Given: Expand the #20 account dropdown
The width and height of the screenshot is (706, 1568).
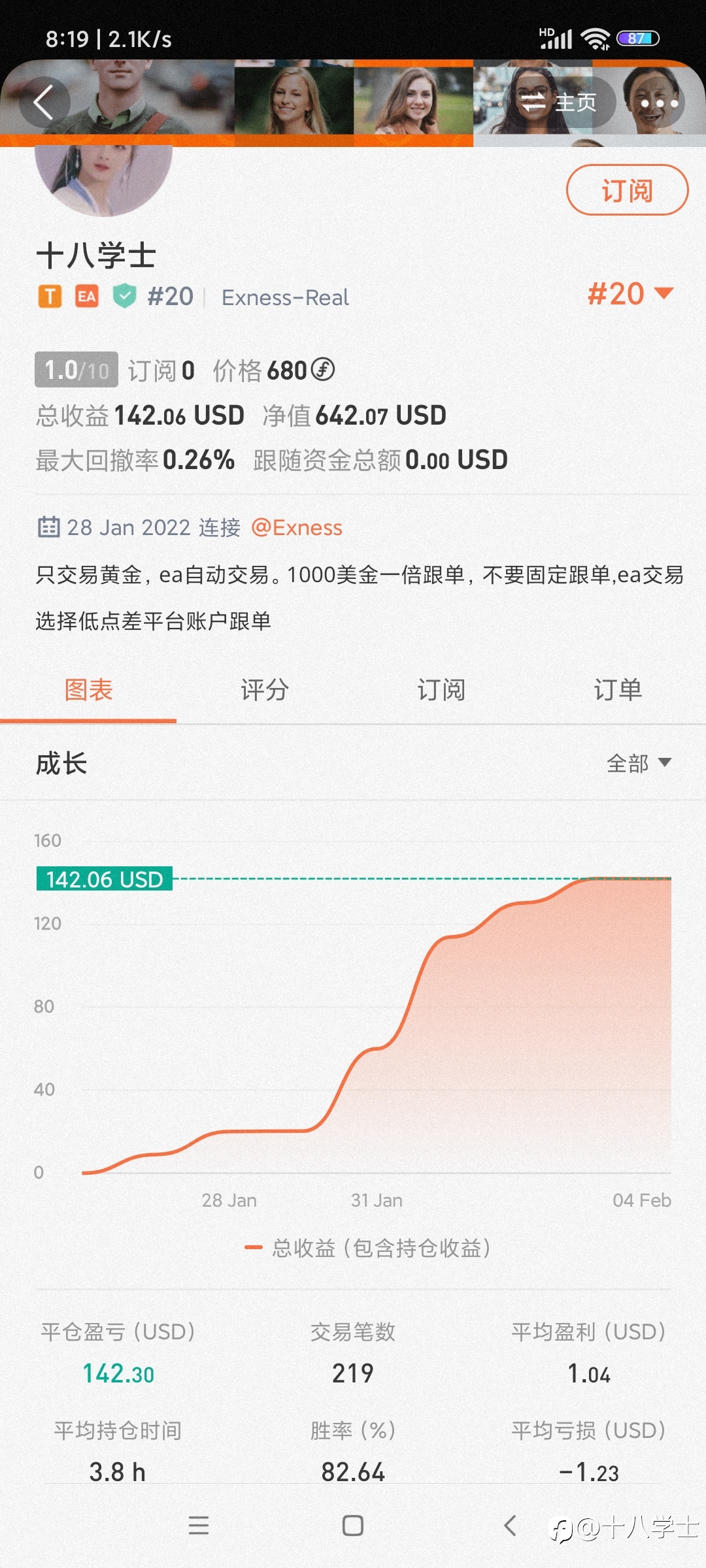Looking at the screenshot, I should (630, 294).
